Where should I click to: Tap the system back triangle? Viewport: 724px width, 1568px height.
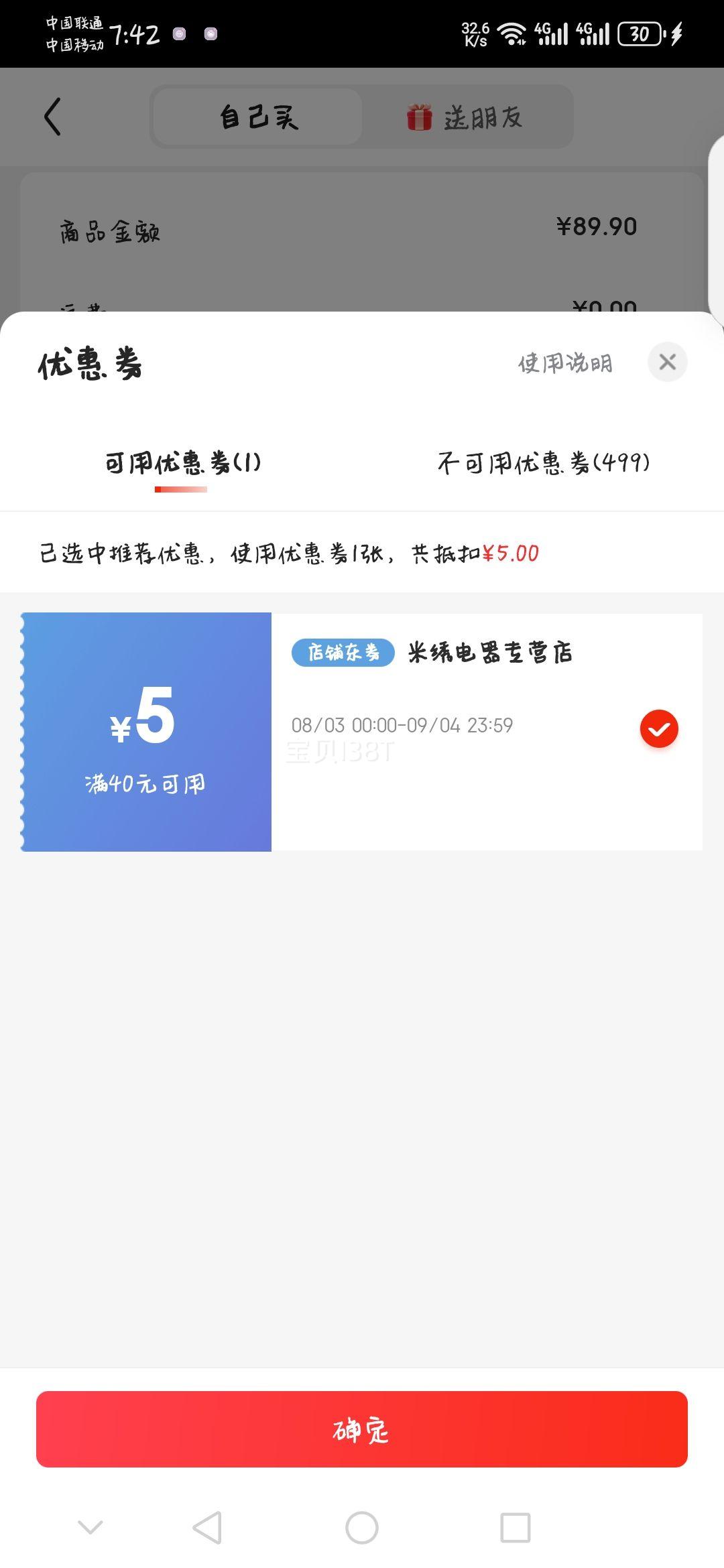point(207,1528)
